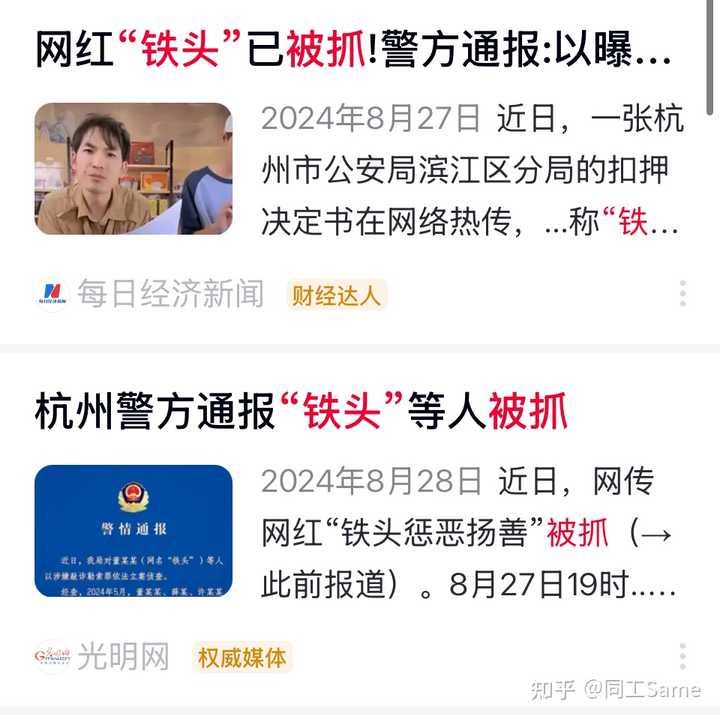Open the article '网红铁头已被抓!警方通报'
This screenshot has width=720, height=719.
[x=340, y=50]
